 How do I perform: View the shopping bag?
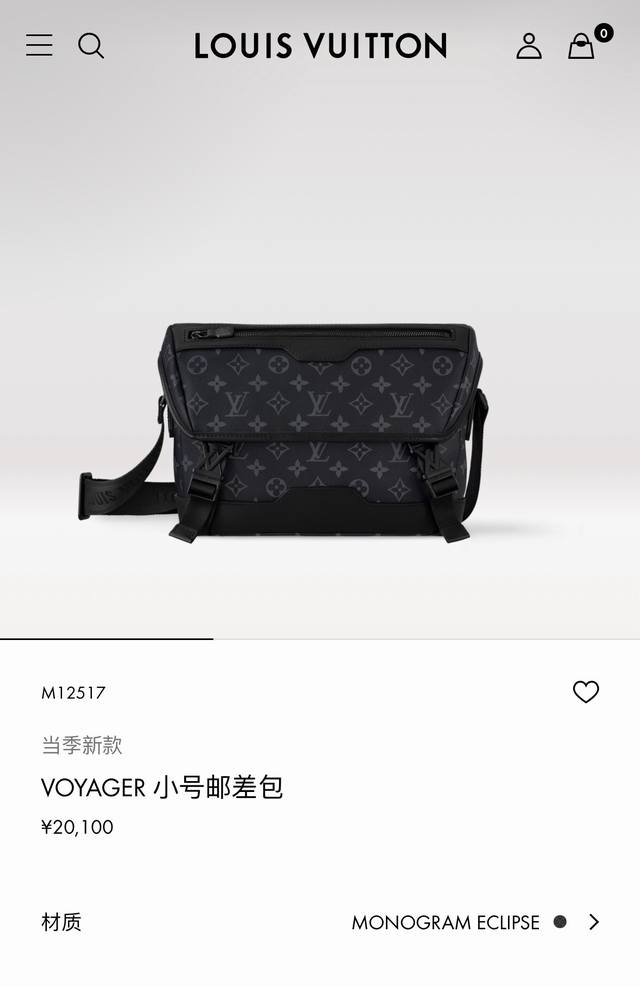(x=582, y=46)
